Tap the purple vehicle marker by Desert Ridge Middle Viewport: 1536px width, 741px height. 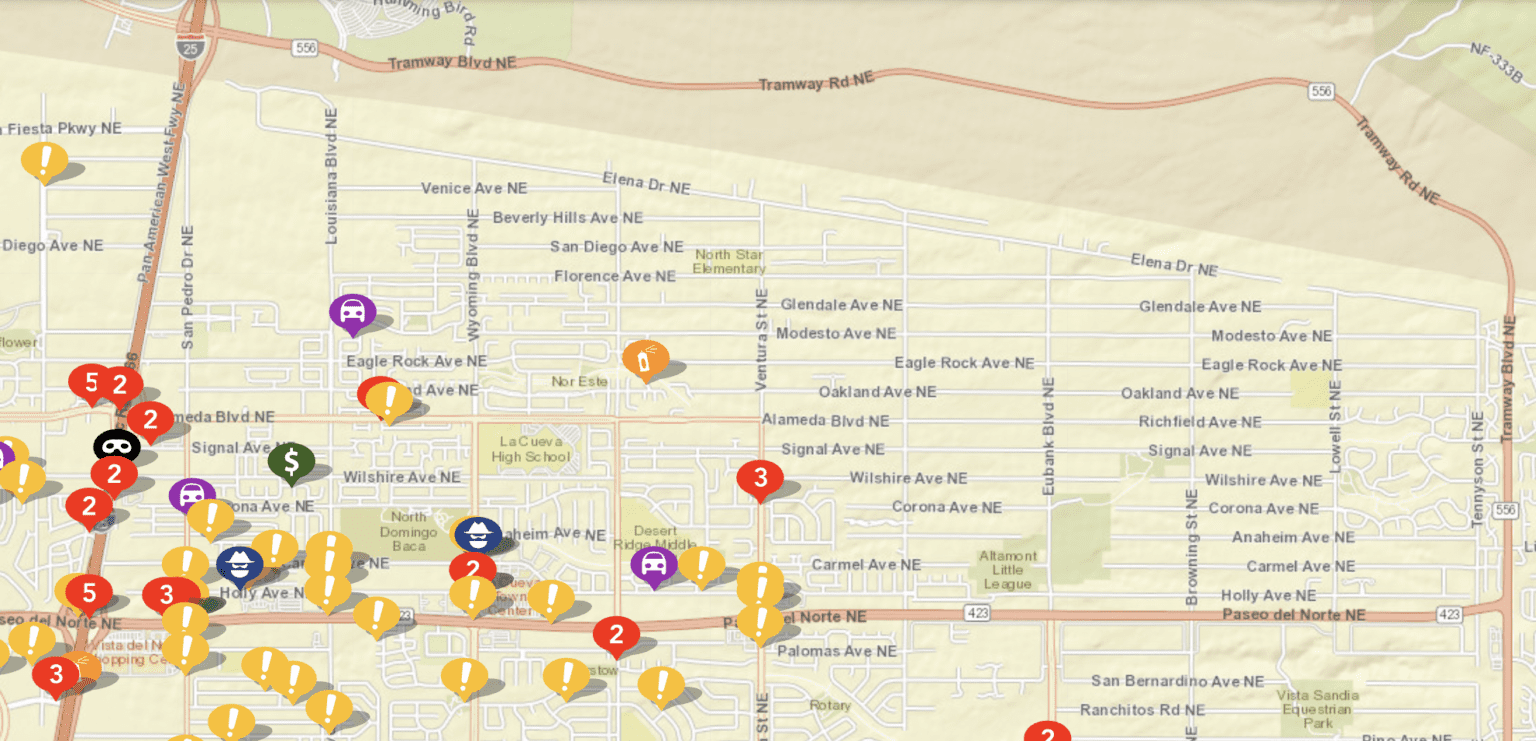[x=654, y=564]
